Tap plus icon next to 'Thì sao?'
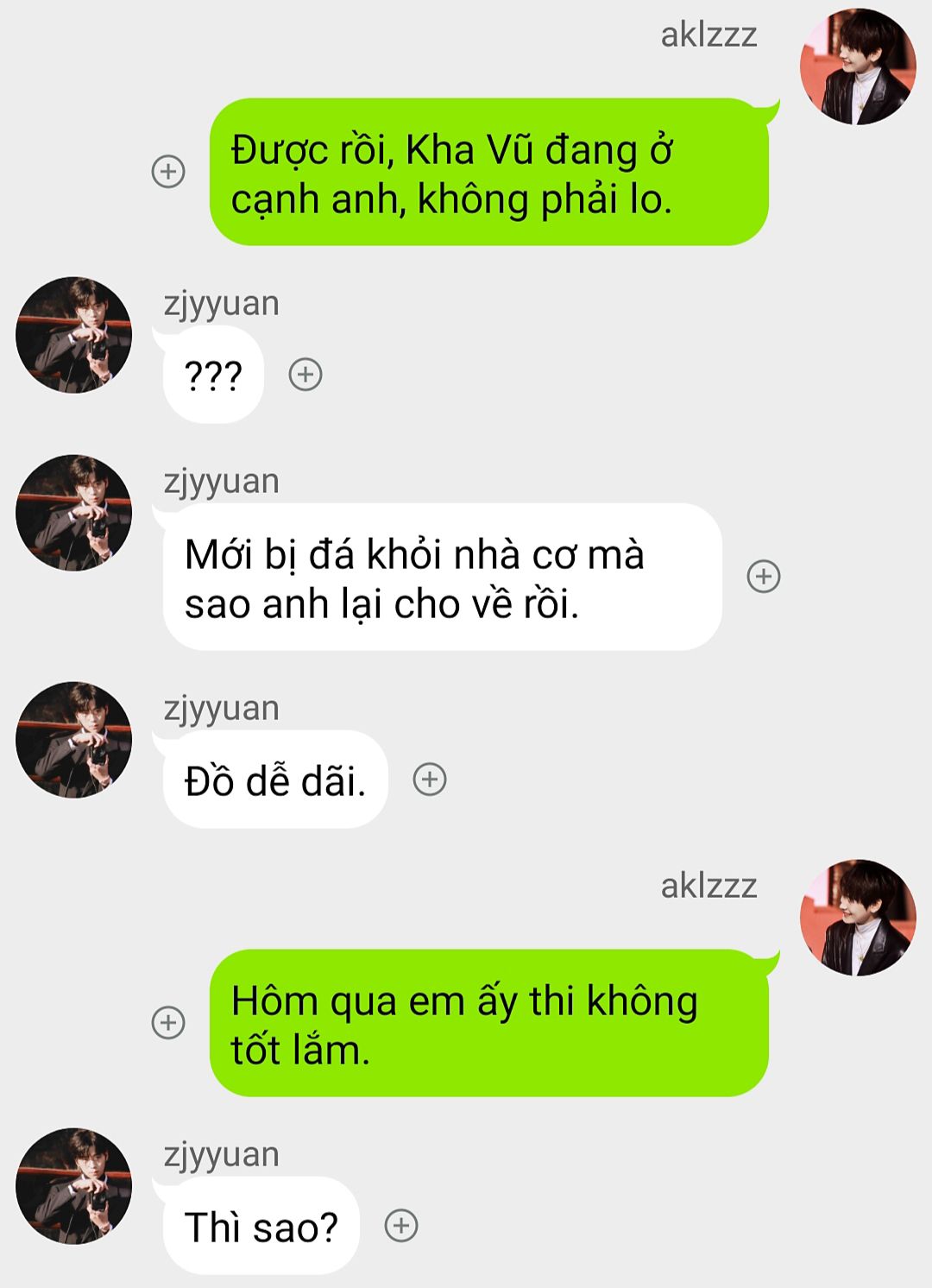This screenshot has height=1288, width=932. 401,1225
